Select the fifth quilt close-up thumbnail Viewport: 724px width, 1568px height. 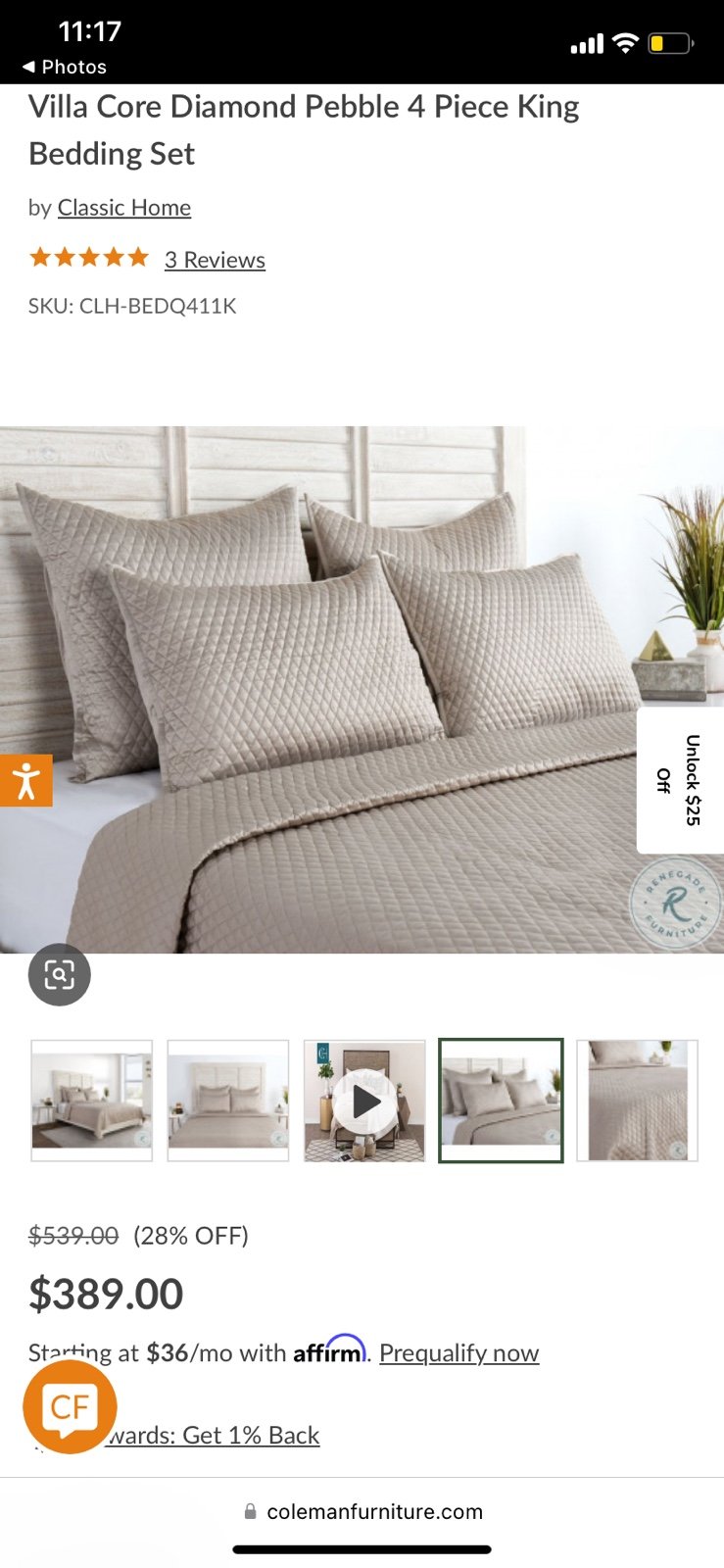(x=637, y=1101)
